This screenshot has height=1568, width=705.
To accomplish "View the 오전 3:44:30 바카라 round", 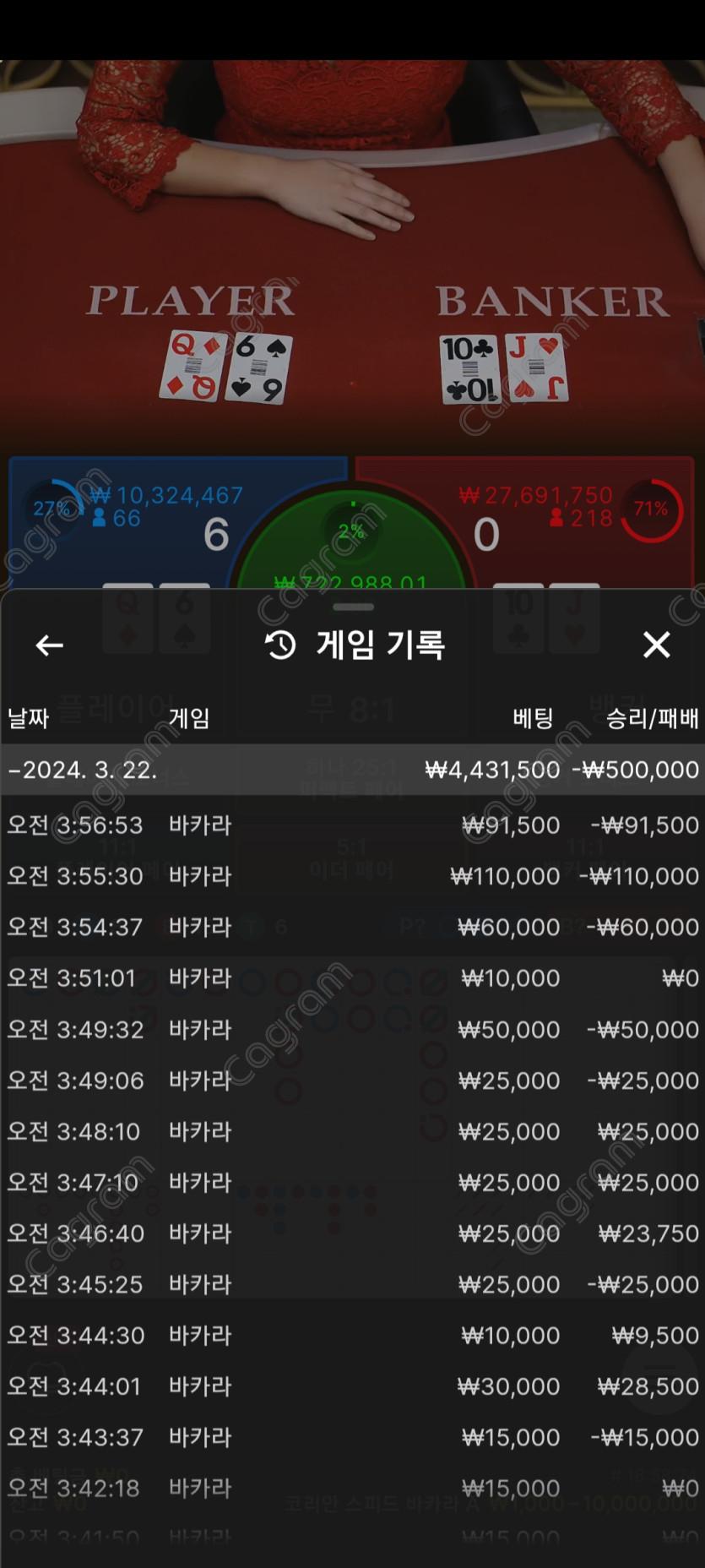I will [352, 1336].
